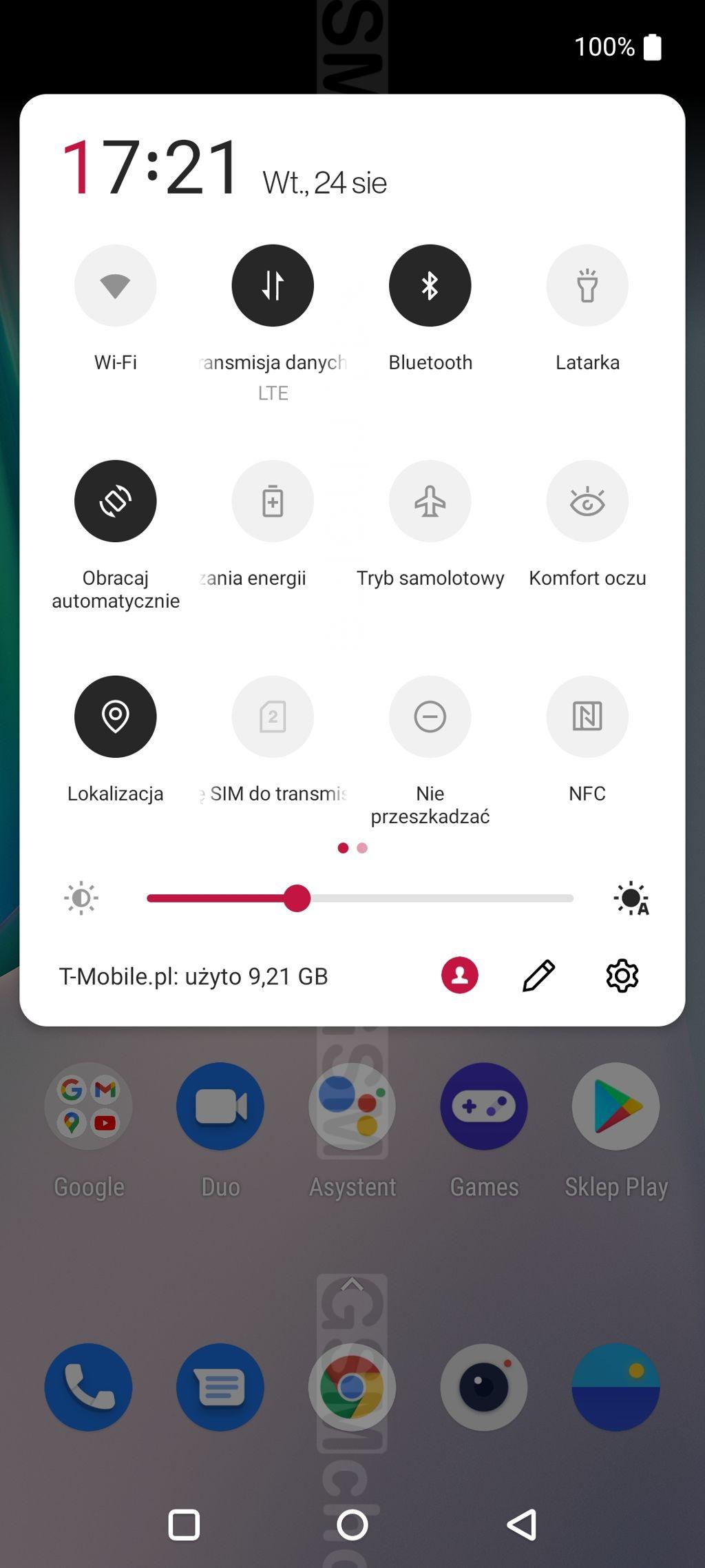Tap the SIM do transmisji tile

[273, 716]
